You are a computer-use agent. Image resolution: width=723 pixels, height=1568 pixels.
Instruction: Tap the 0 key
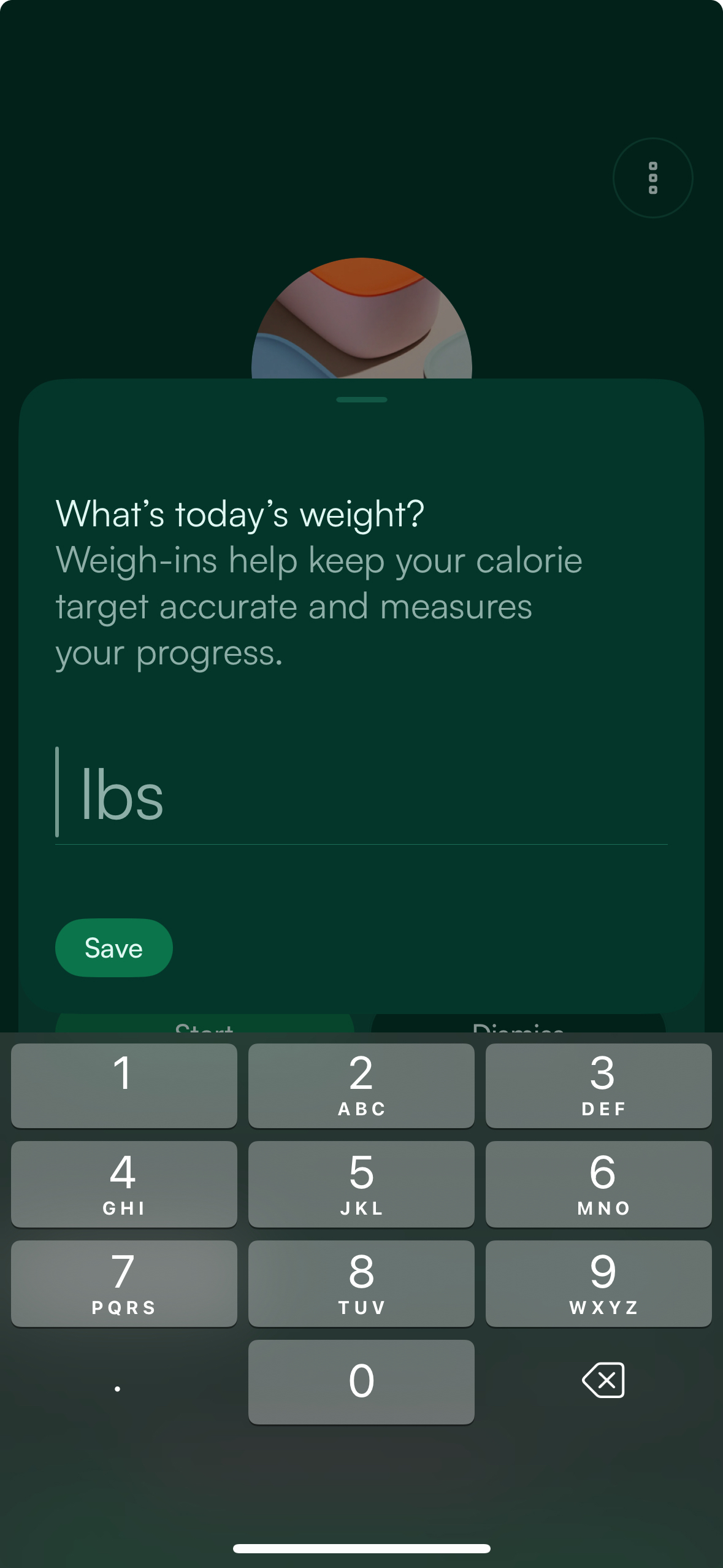[361, 1382]
